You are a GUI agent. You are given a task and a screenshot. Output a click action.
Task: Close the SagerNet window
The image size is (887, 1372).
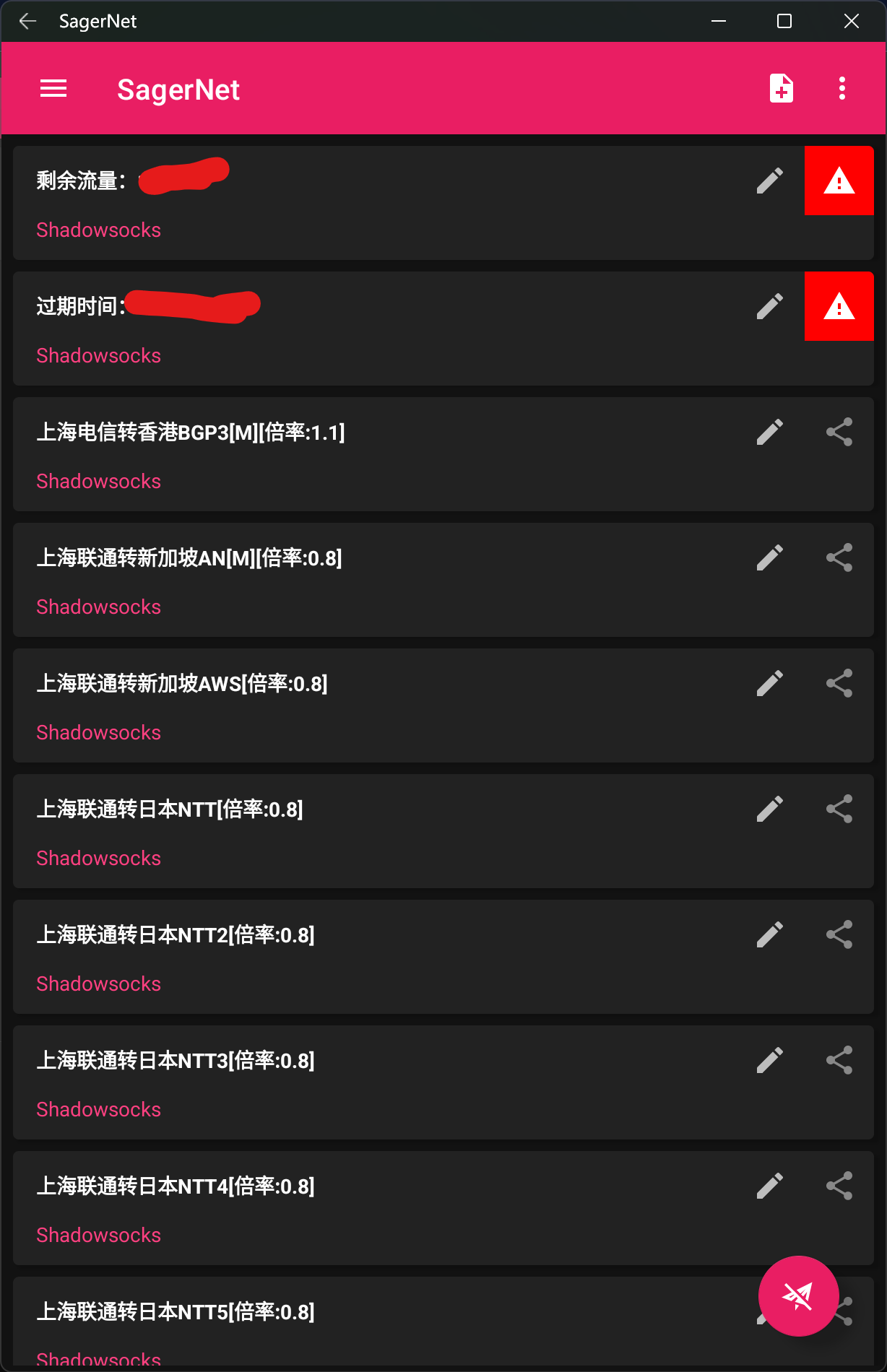[851, 21]
